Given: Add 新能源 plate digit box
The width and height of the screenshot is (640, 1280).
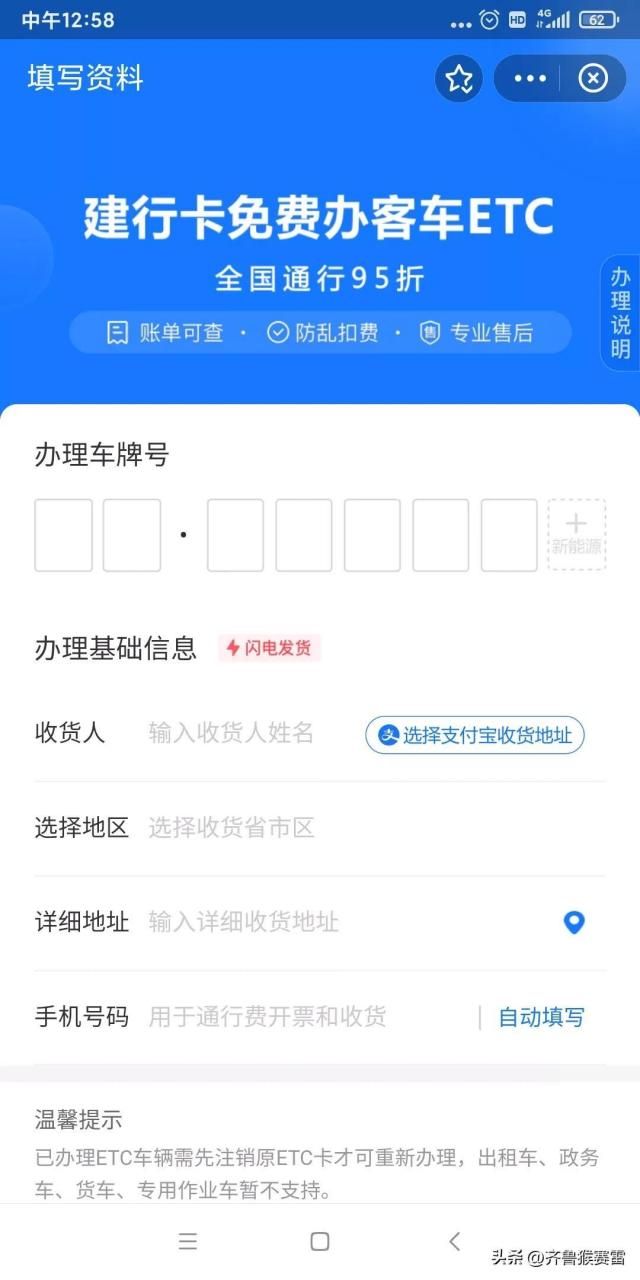Looking at the screenshot, I should (x=576, y=535).
